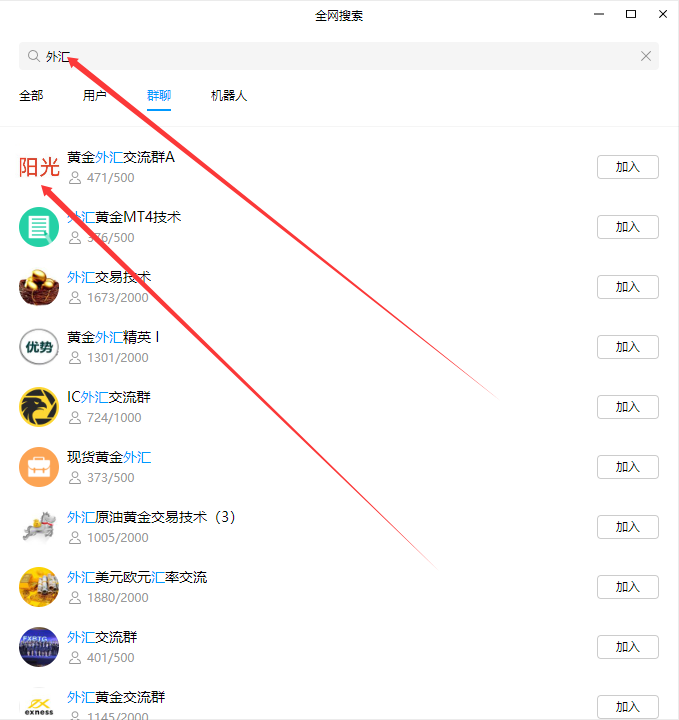
Task: Join the group 黄金外汇交流群A
Action: pyautogui.click(x=627, y=167)
